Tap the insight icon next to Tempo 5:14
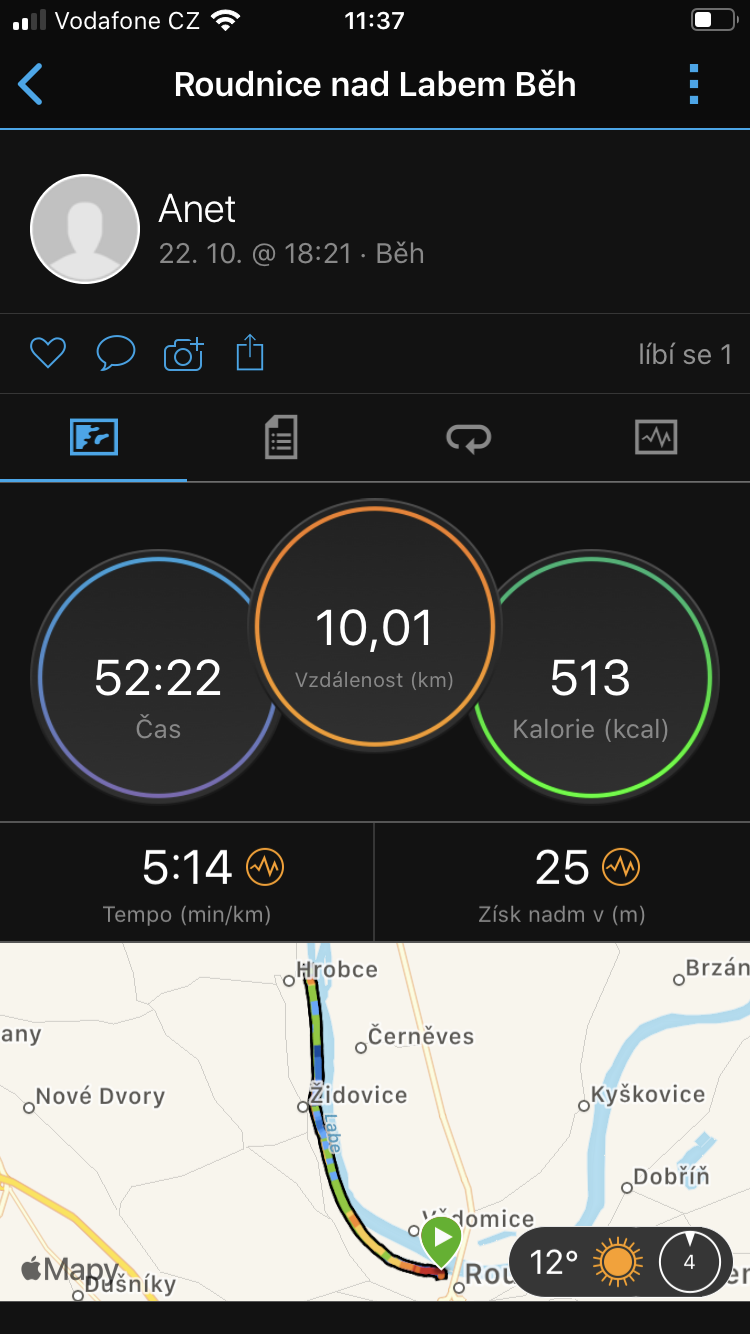Image resolution: width=750 pixels, height=1334 pixels. click(x=265, y=867)
